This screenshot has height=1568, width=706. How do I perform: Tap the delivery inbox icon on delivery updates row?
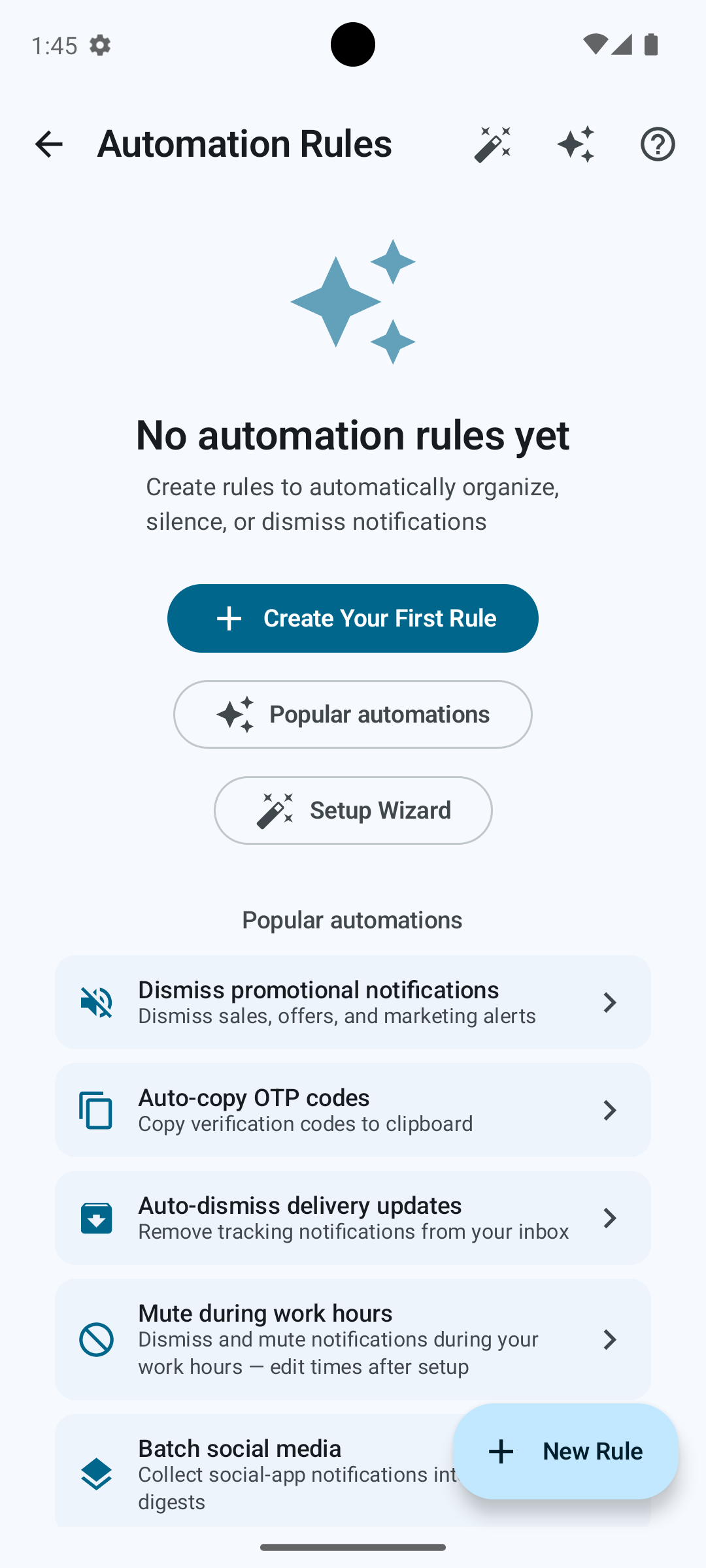96,1218
